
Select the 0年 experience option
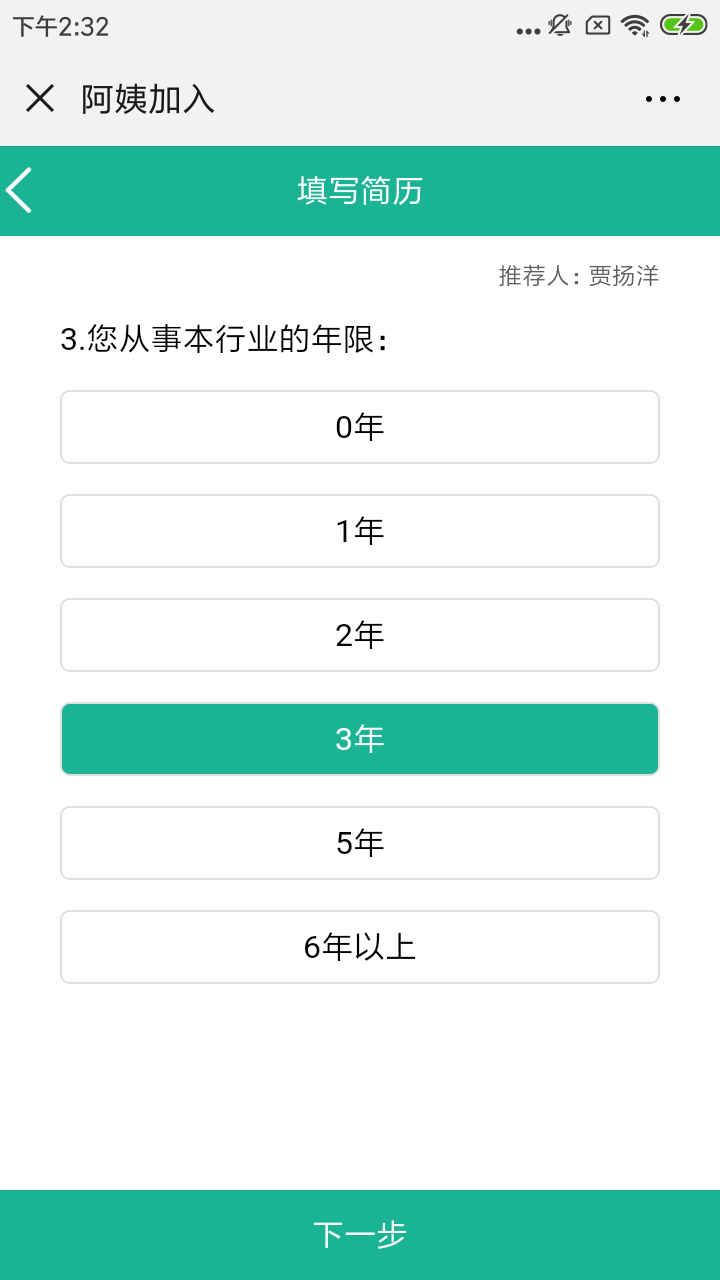[360, 427]
